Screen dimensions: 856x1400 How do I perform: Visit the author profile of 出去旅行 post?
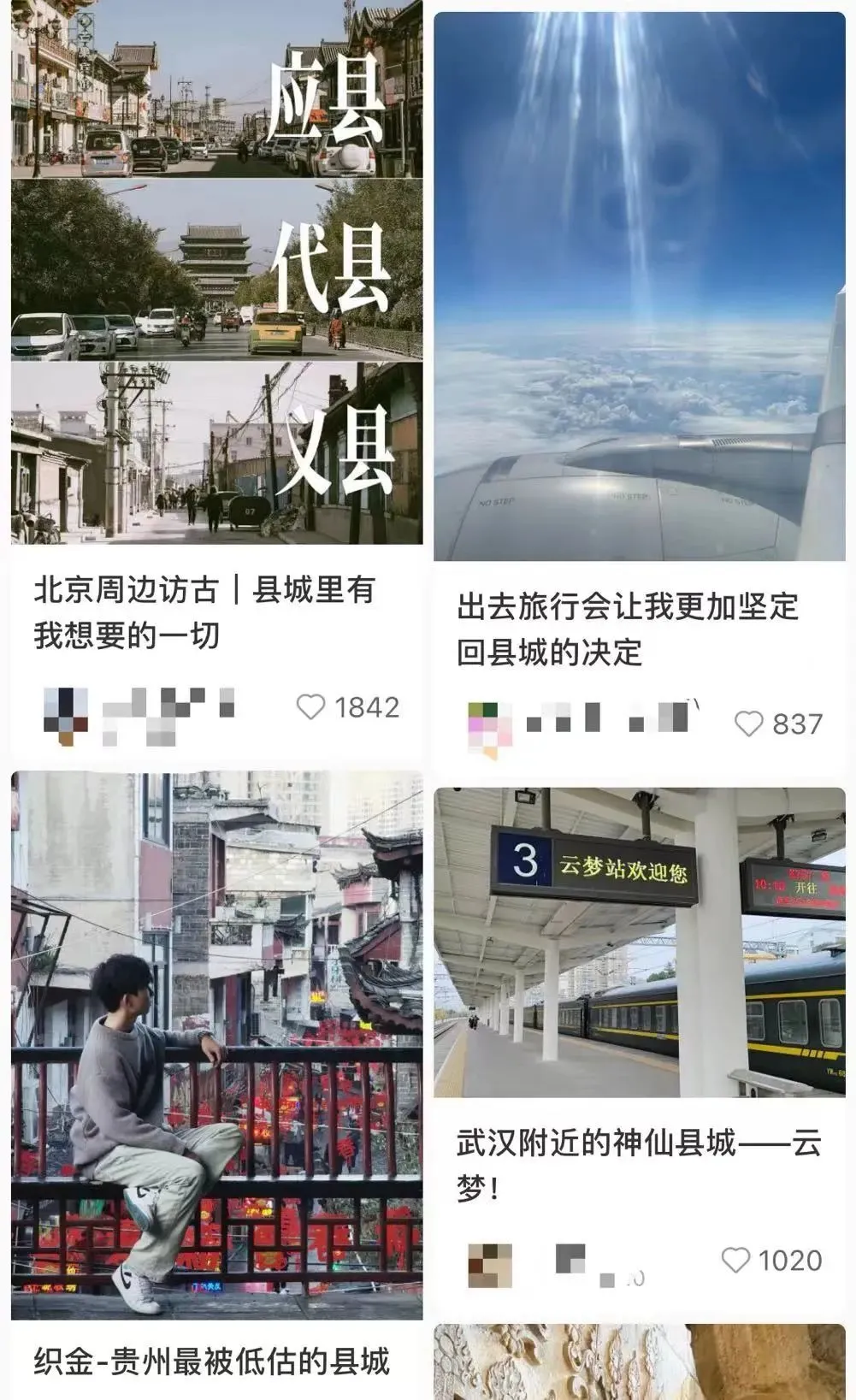point(490,728)
